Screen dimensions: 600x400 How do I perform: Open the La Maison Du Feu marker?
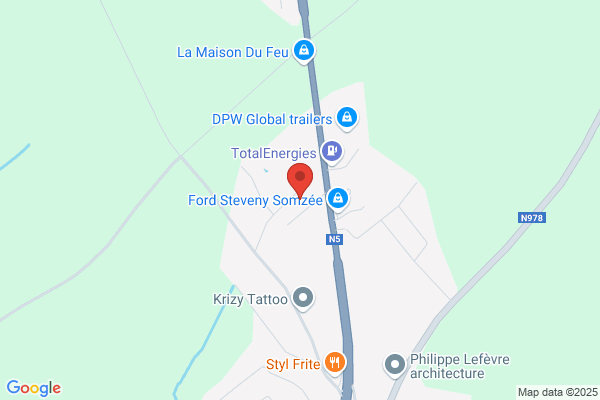click(304, 51)
